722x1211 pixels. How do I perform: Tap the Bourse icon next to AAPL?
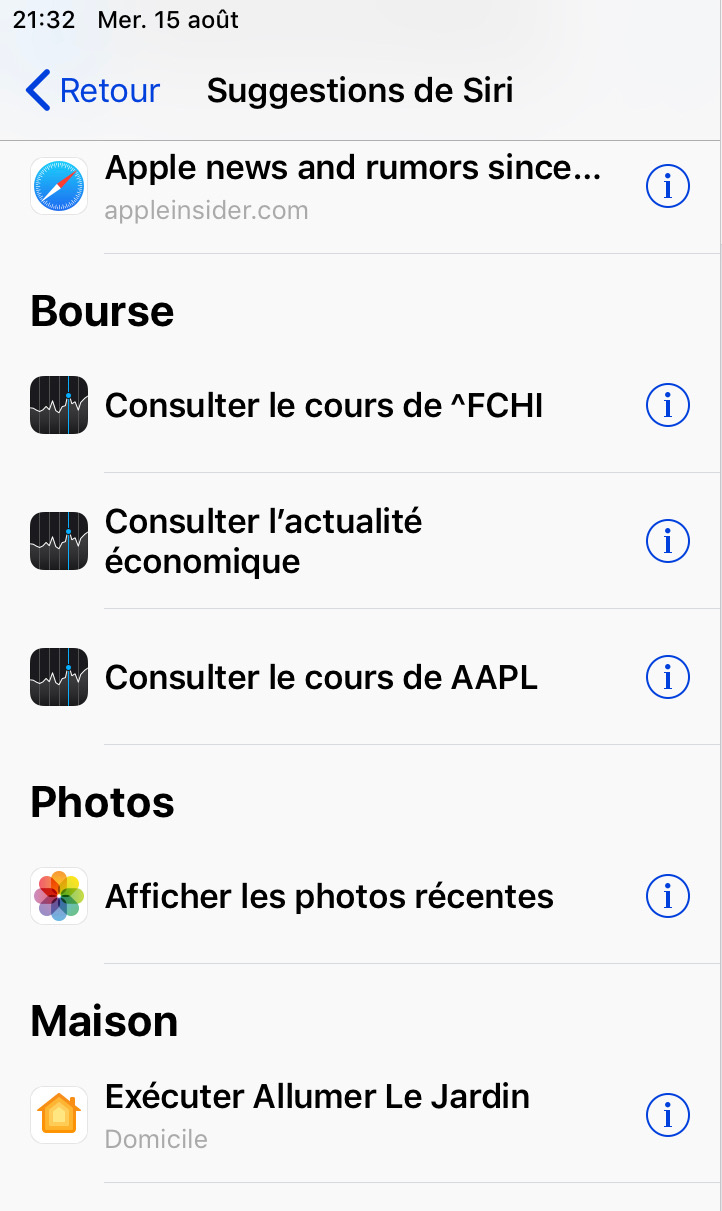(x=58, y=677)
